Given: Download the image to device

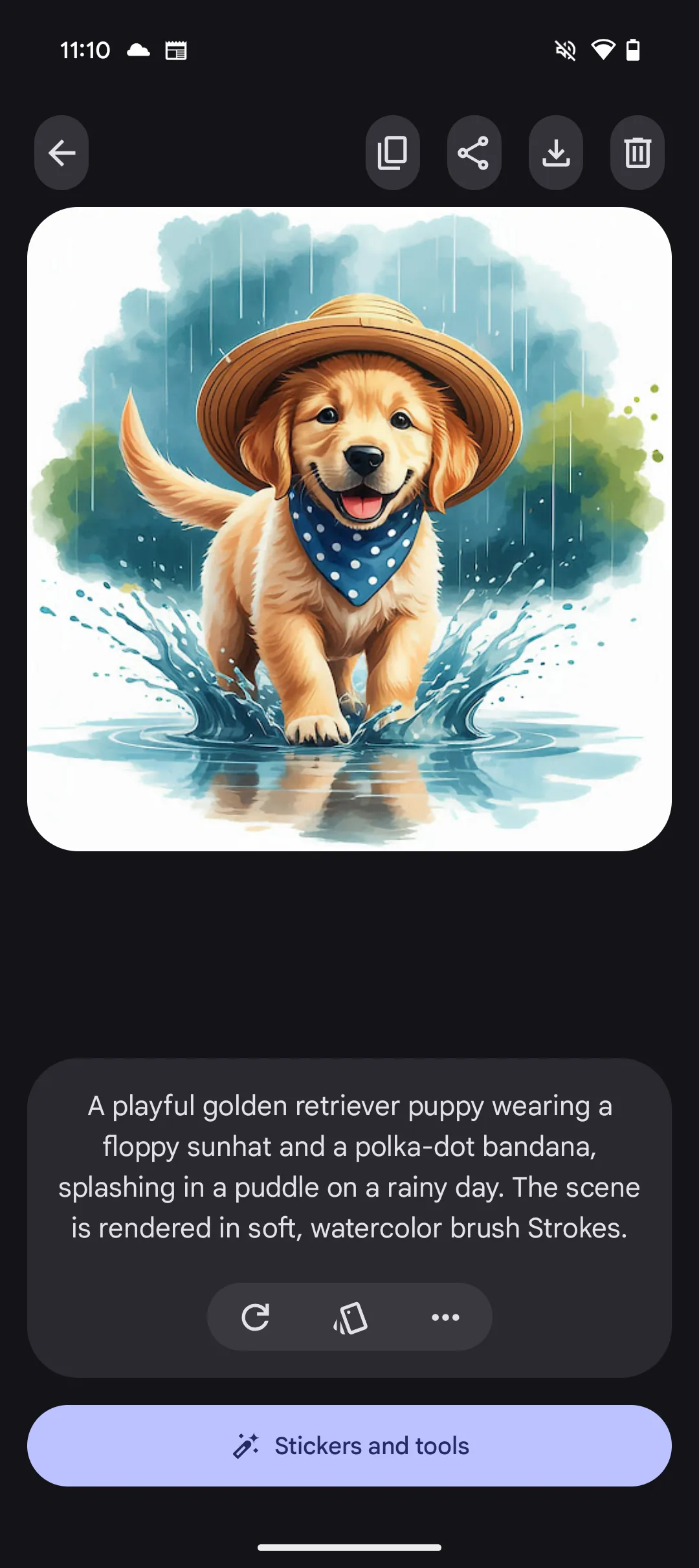Looking at the screenshot, I should point(556,153).
